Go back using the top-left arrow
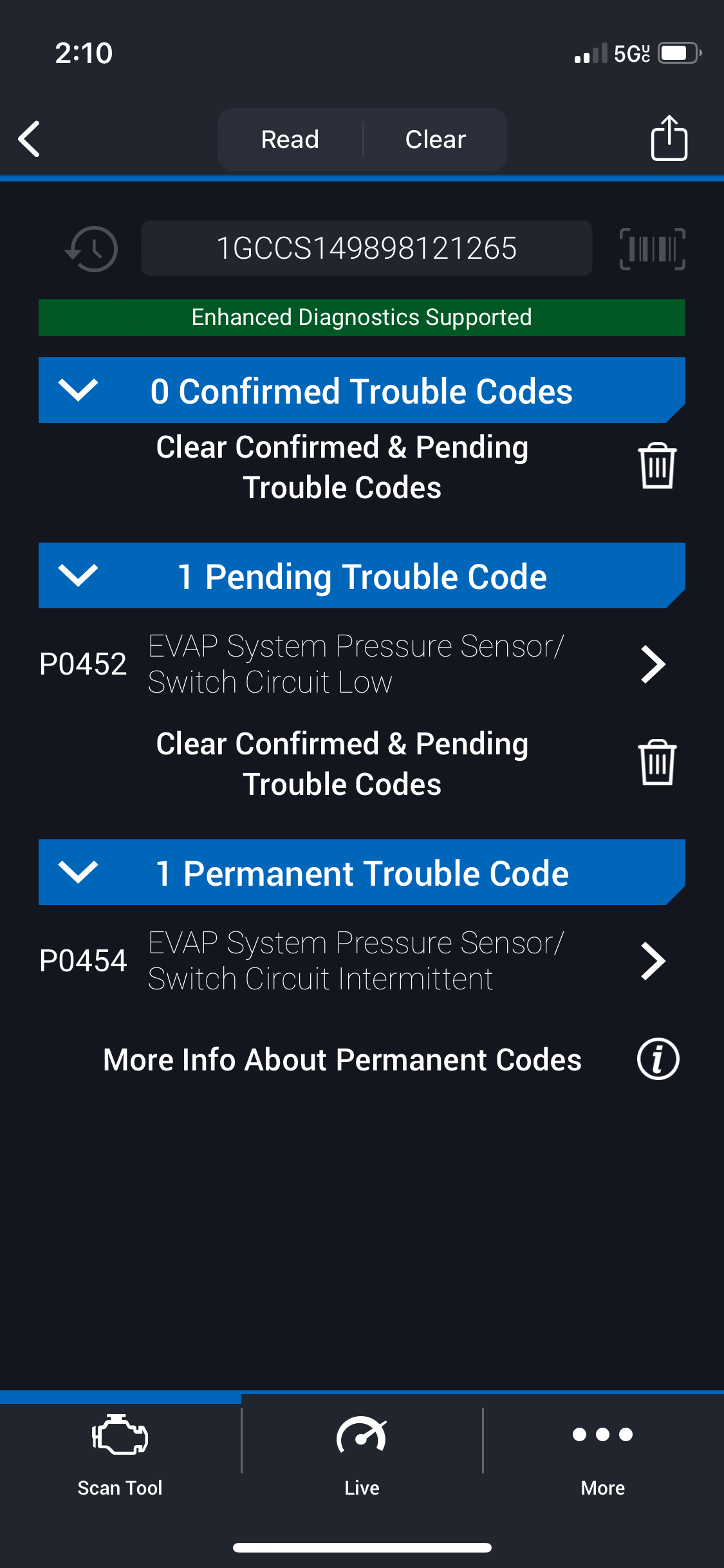The height and width of the screenshot is (1568, 724). 30,138
